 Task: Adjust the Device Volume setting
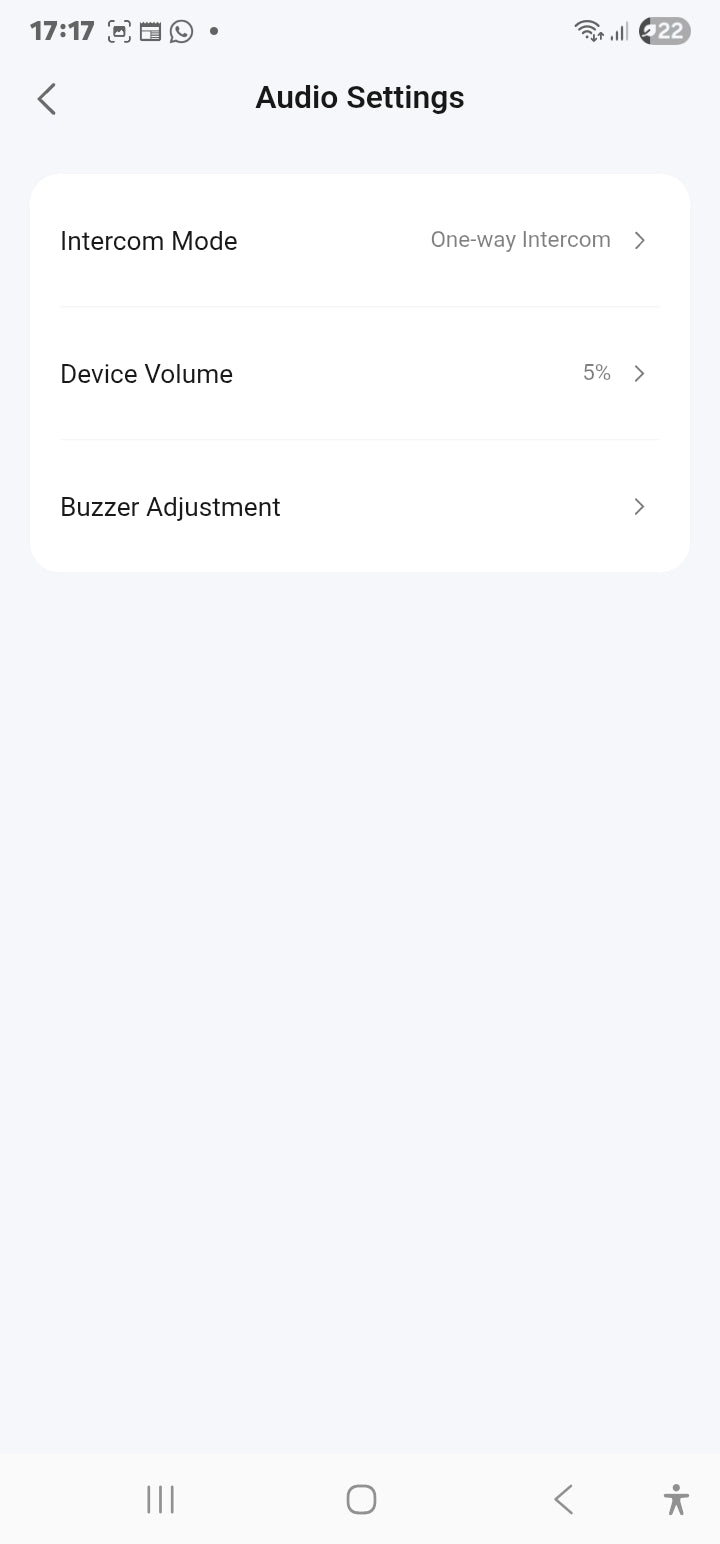359,374
